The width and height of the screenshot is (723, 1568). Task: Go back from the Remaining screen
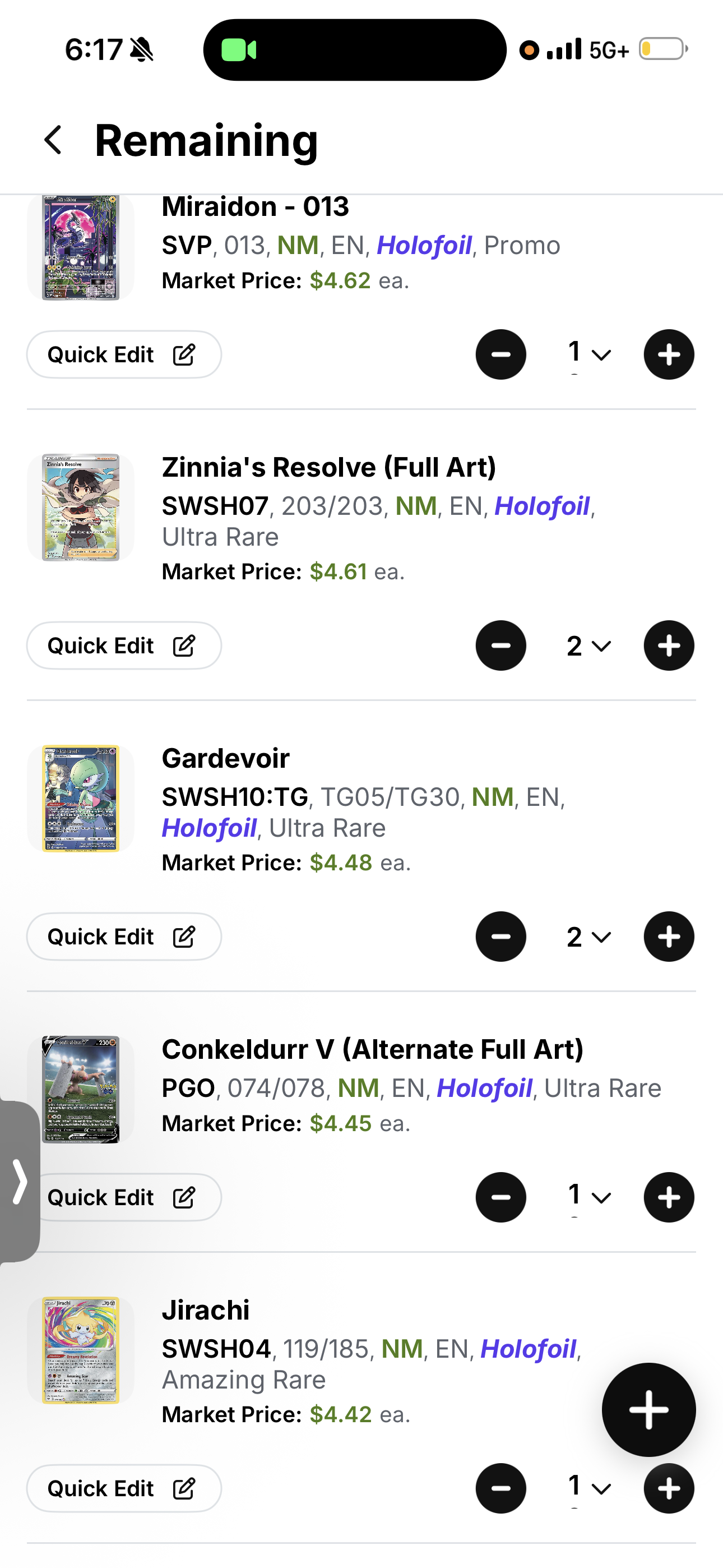click(x=54, y=140)
